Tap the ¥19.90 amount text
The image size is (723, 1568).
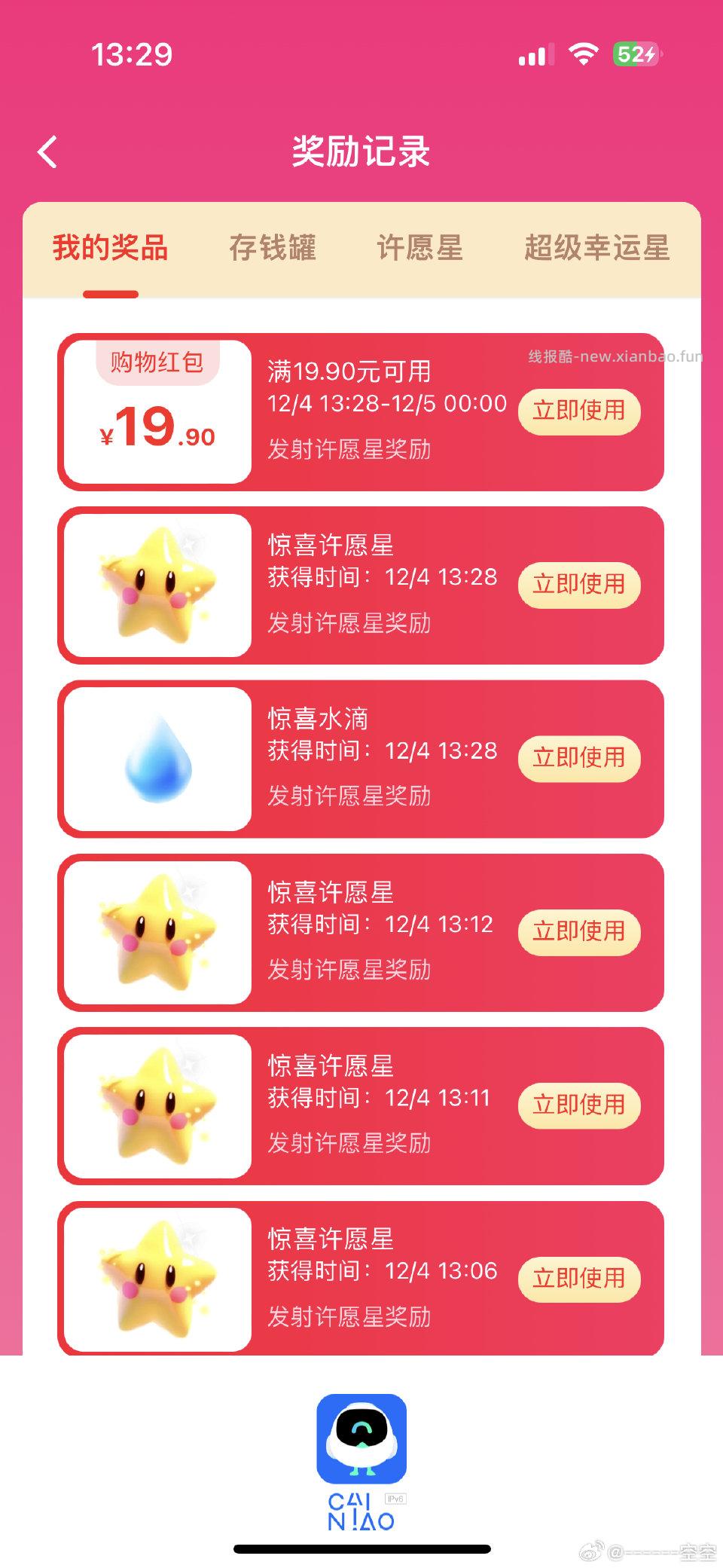(x=158, y=427)
